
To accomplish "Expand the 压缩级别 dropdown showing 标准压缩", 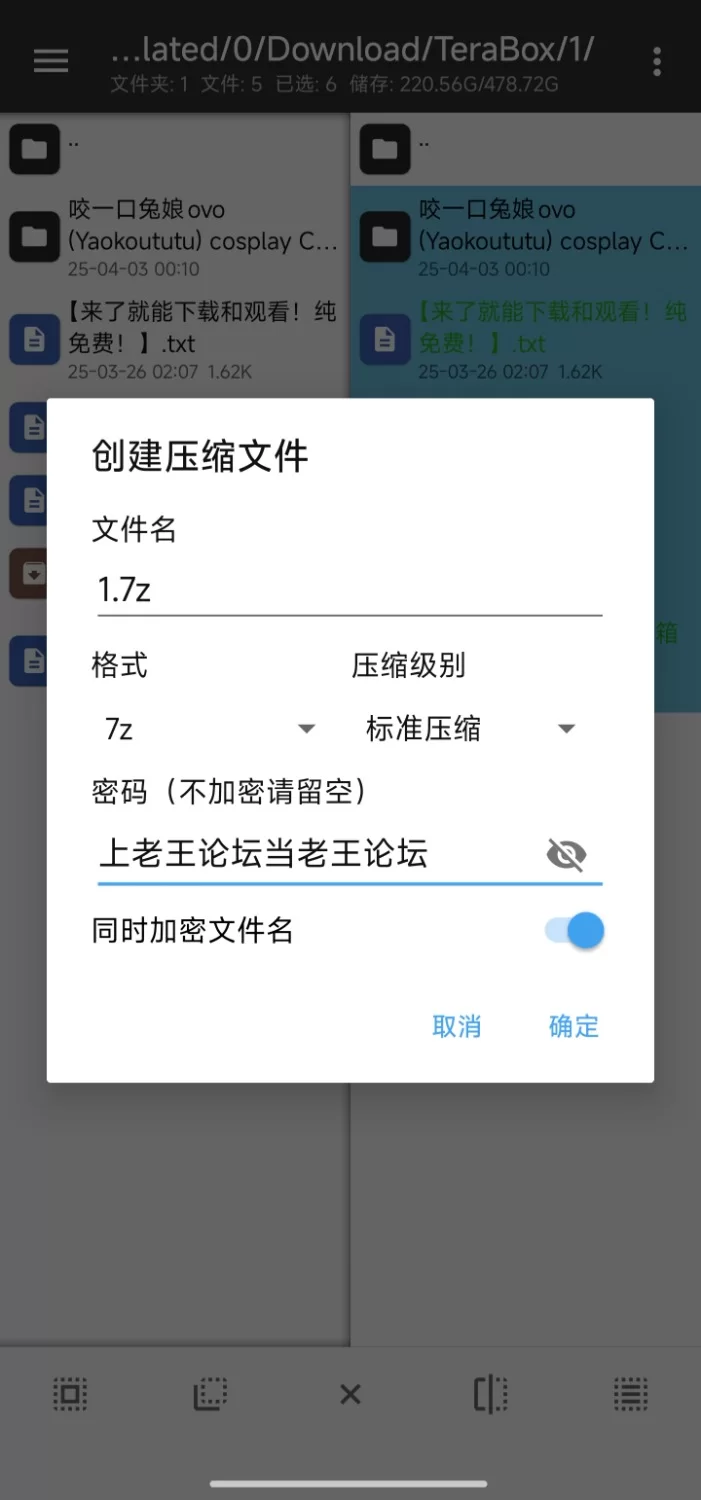I will pyautogui.click(x=470, y=729).
